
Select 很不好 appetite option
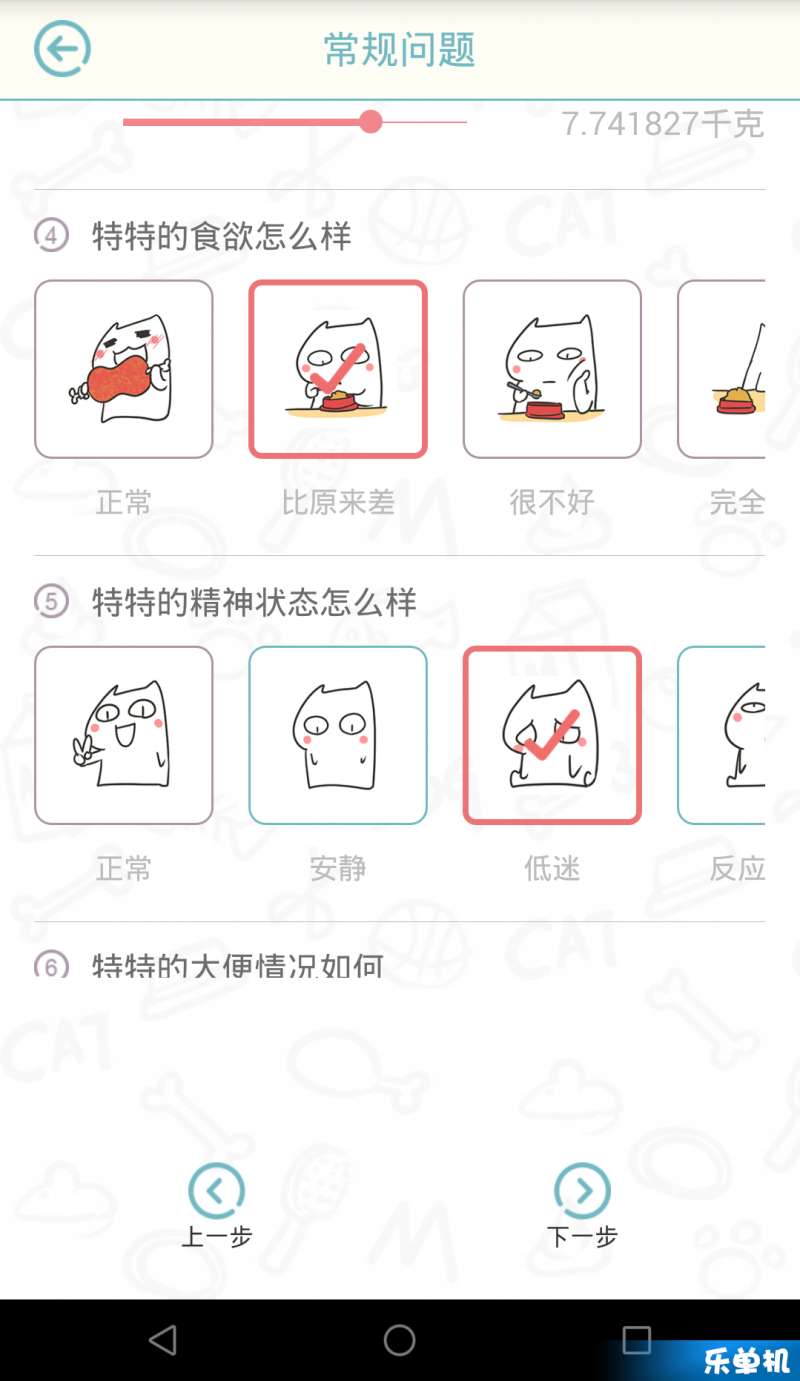552,369
